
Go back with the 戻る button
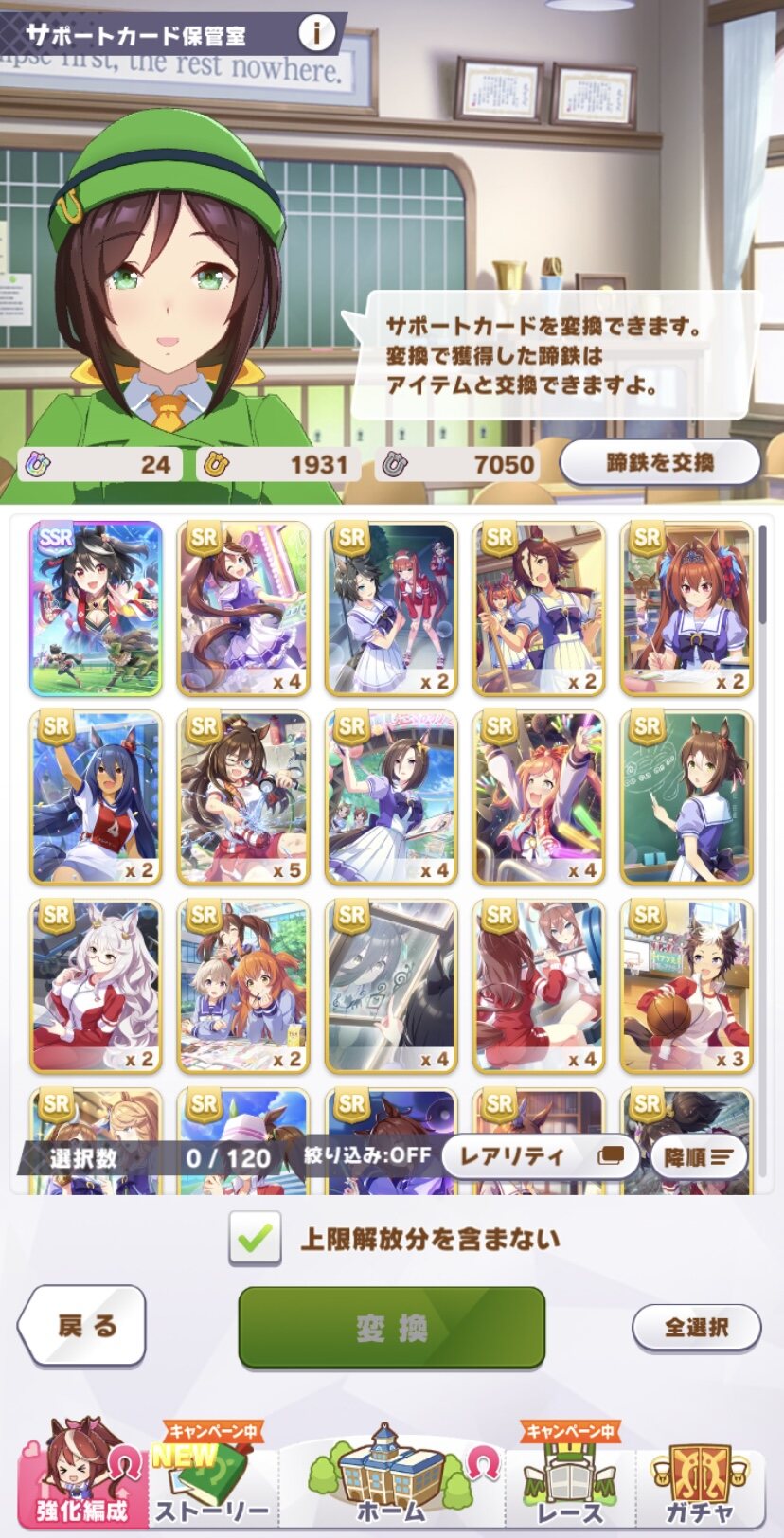pyautogui.click(x=82, y=1326)
